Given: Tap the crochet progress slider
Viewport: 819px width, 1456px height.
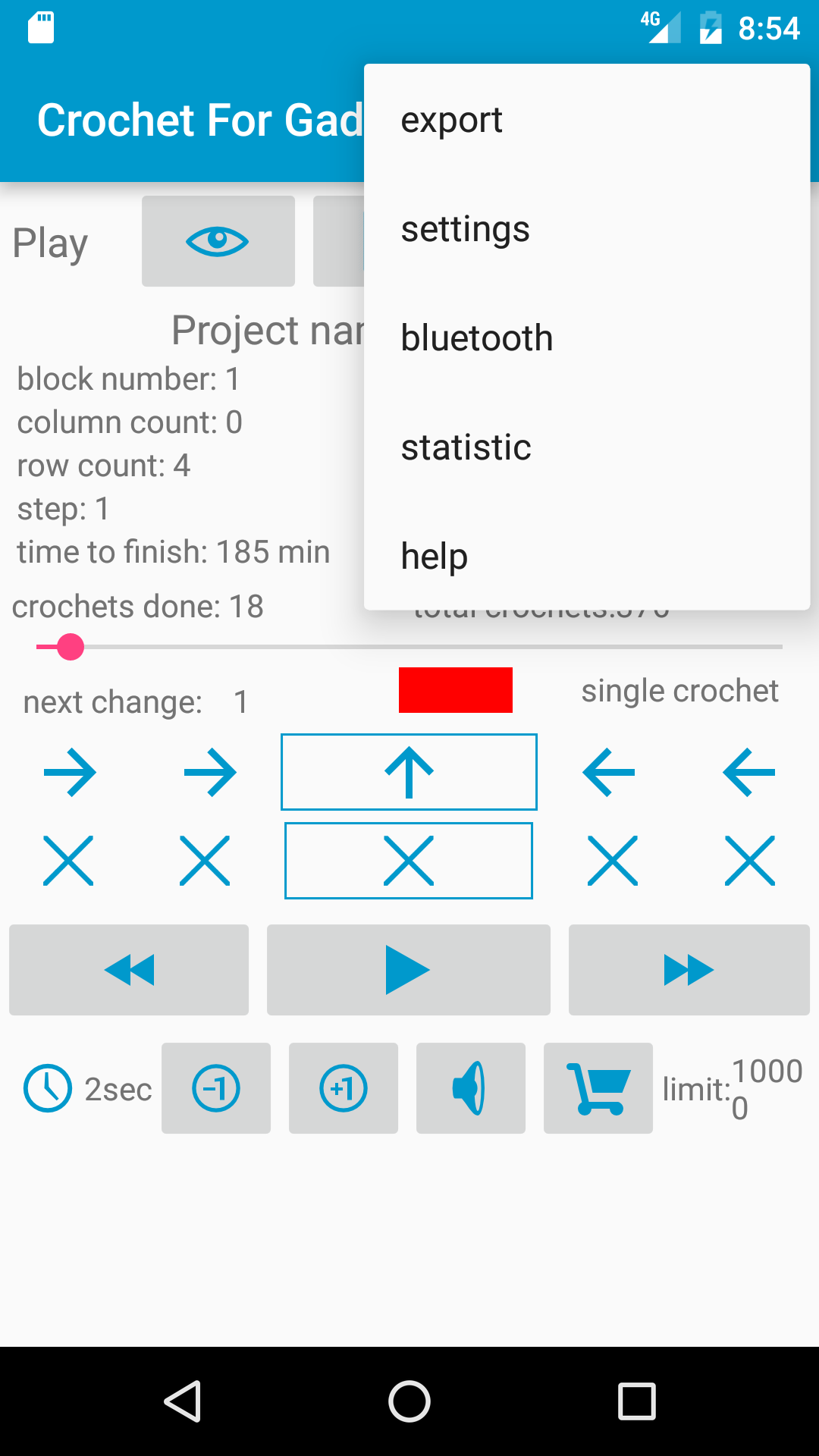Looking at the screenshot, I should (409, 647).
